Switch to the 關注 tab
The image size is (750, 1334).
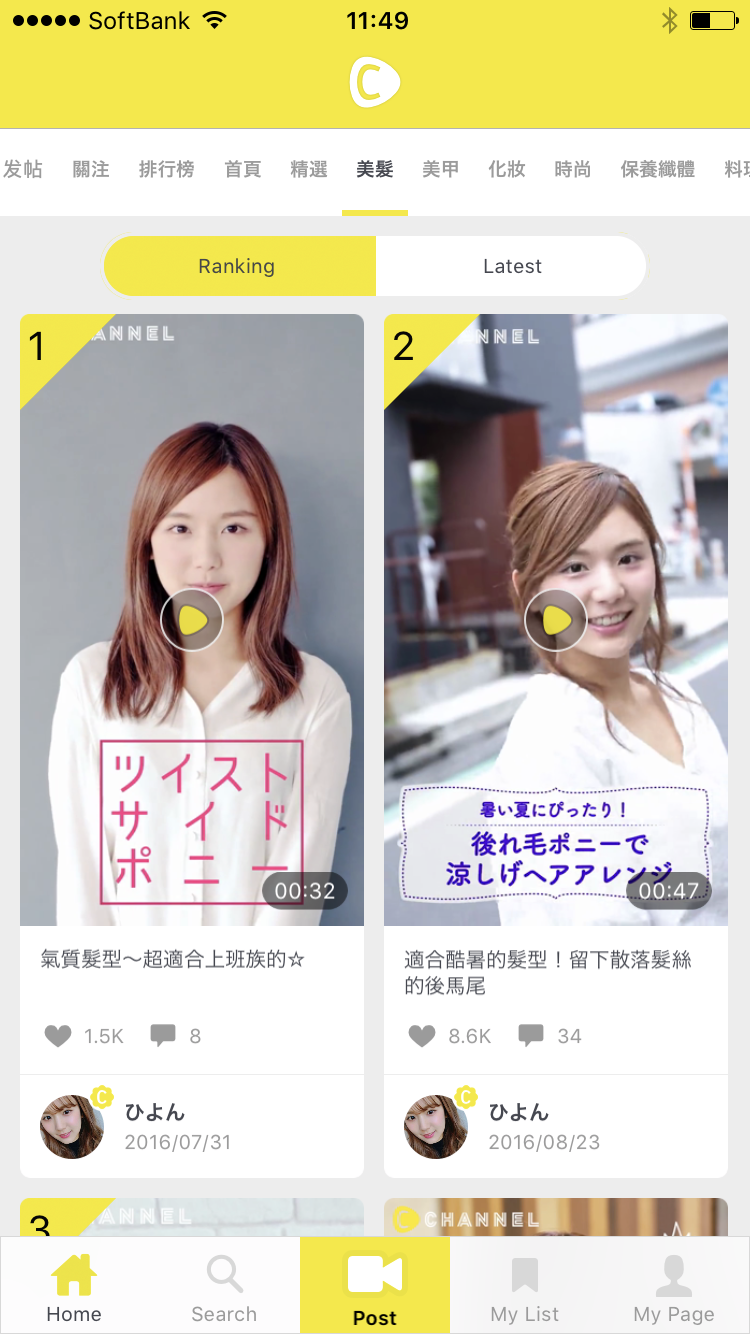(91, 170)
